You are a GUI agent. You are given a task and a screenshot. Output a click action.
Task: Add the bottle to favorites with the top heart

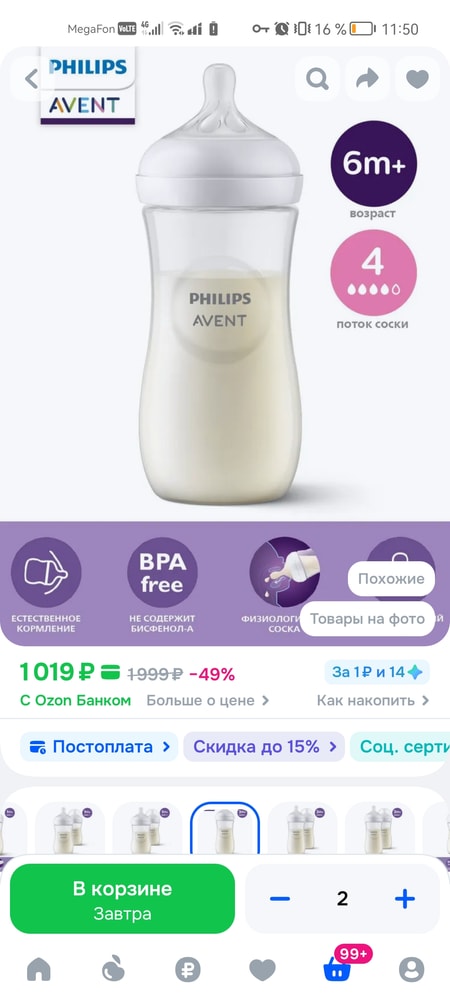[417, 79]
